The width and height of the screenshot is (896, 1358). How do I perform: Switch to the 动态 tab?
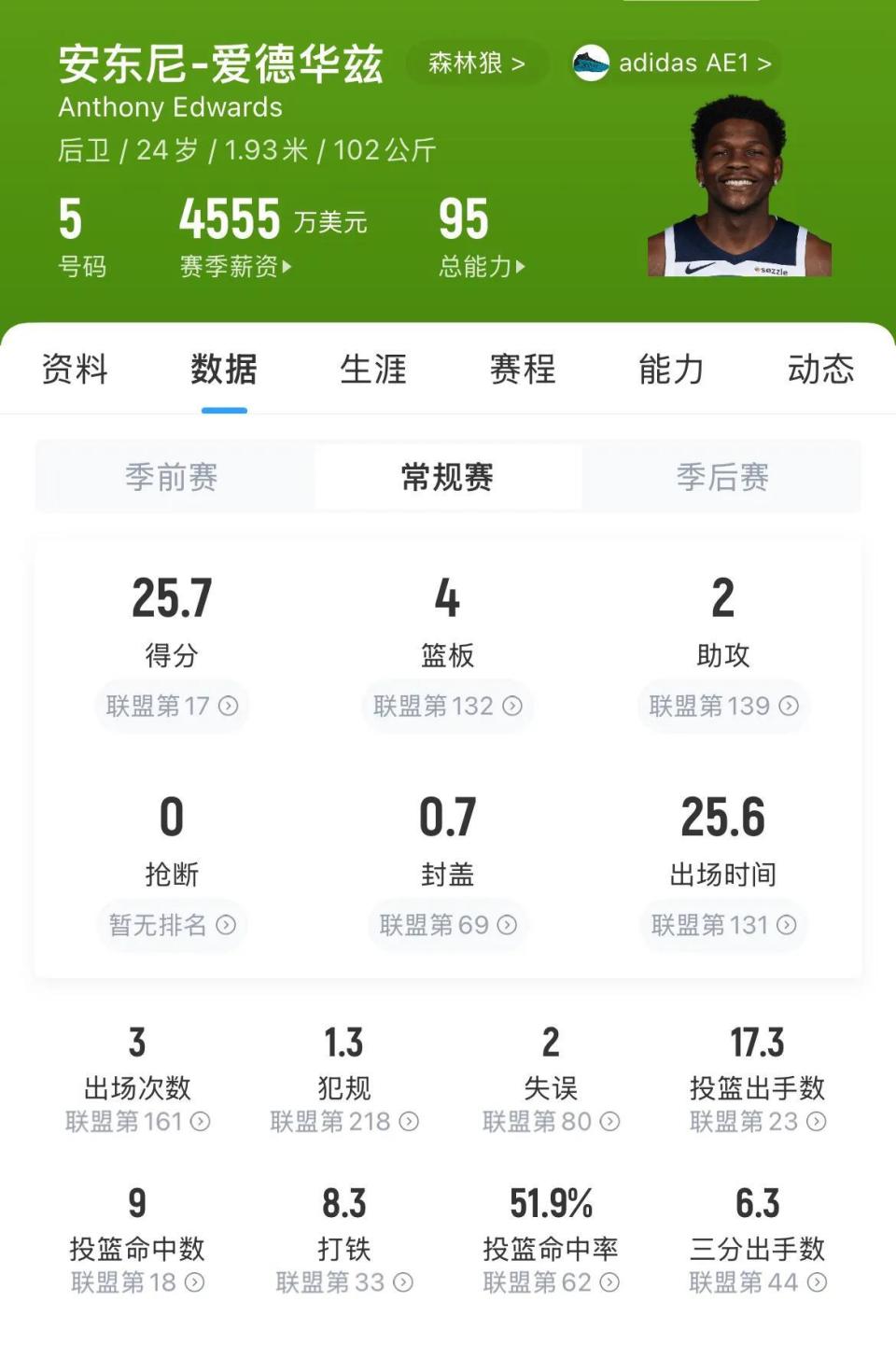pyautogui.click(x=820, y=370)
